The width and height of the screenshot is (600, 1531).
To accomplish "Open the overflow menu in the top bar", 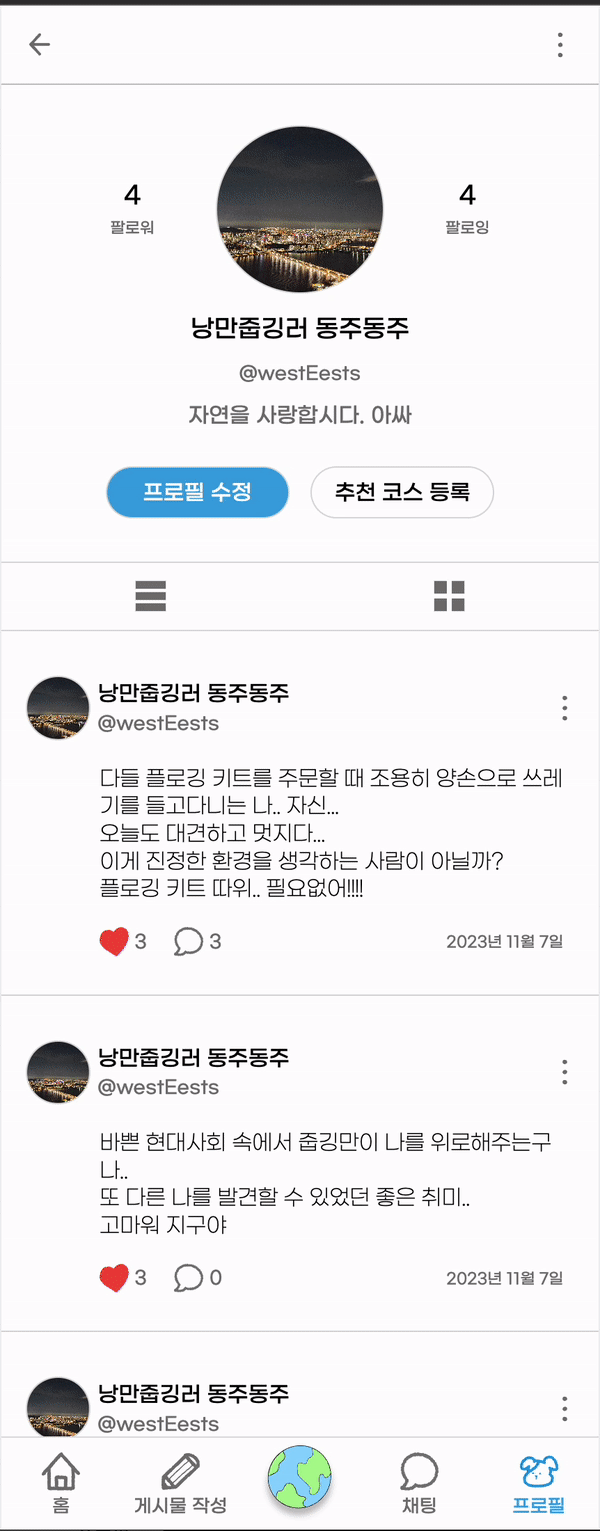I will tap(560, 44).
